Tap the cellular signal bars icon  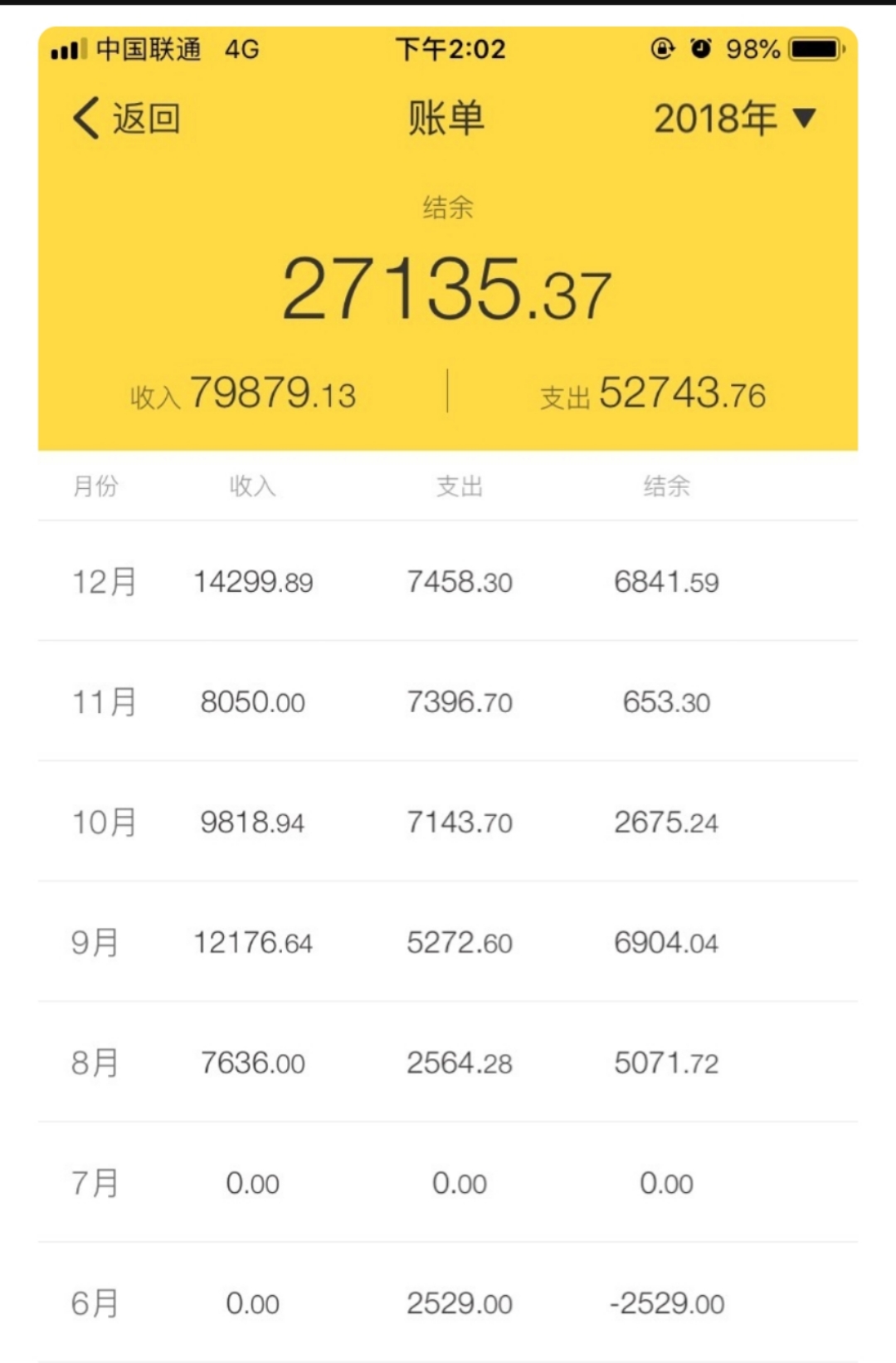68,49
